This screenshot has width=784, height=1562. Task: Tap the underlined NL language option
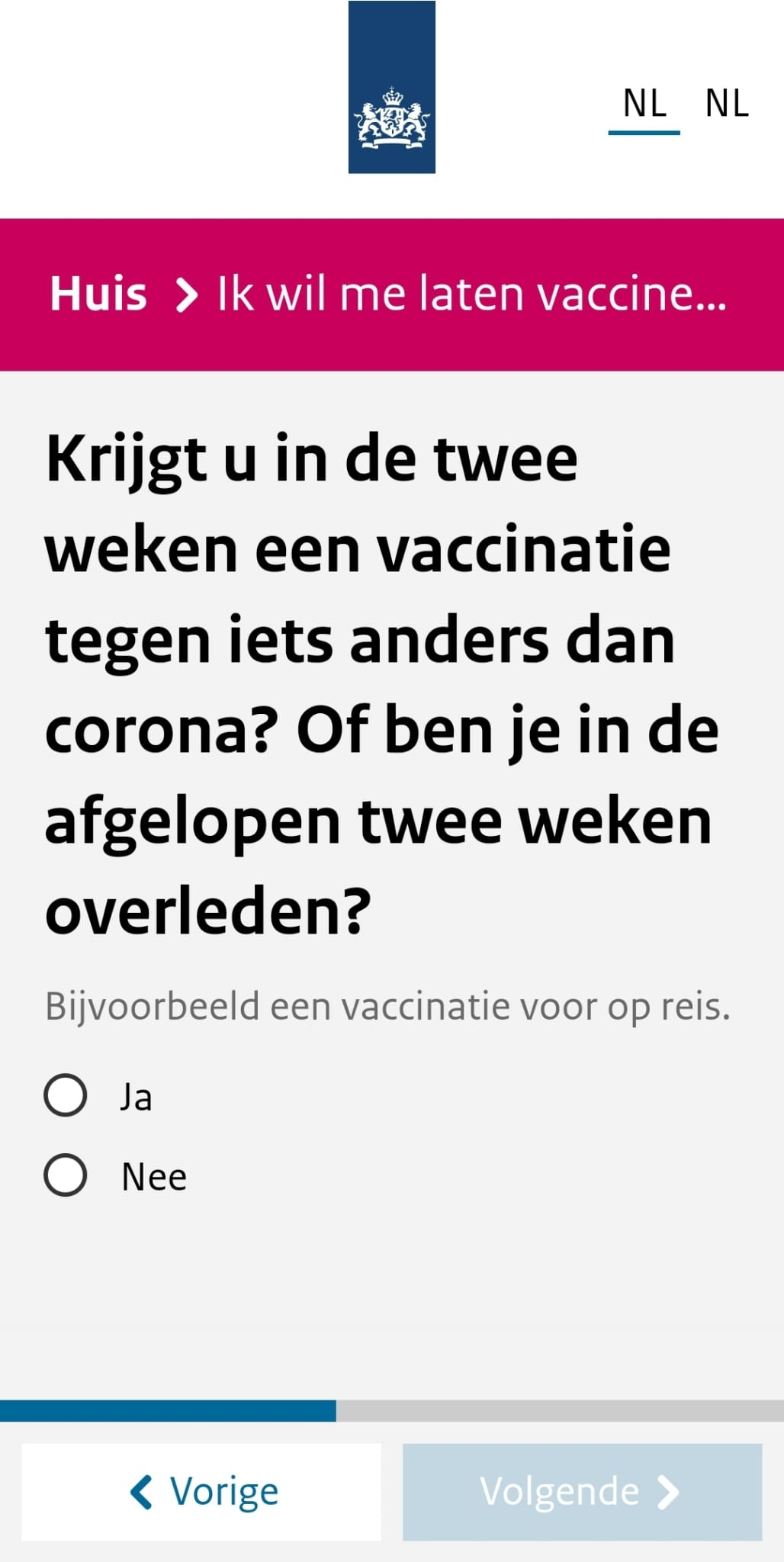[x=644, y=104]
